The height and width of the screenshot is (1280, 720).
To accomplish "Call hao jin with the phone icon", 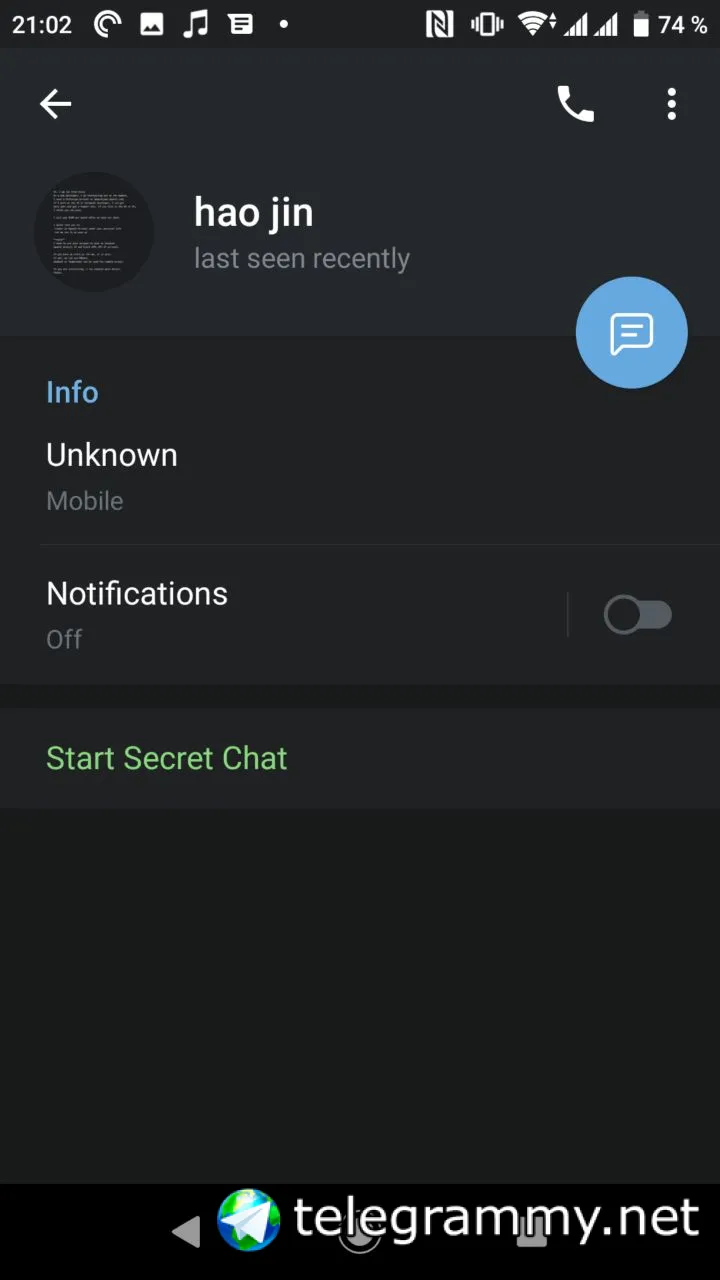I will click(575, 104).
